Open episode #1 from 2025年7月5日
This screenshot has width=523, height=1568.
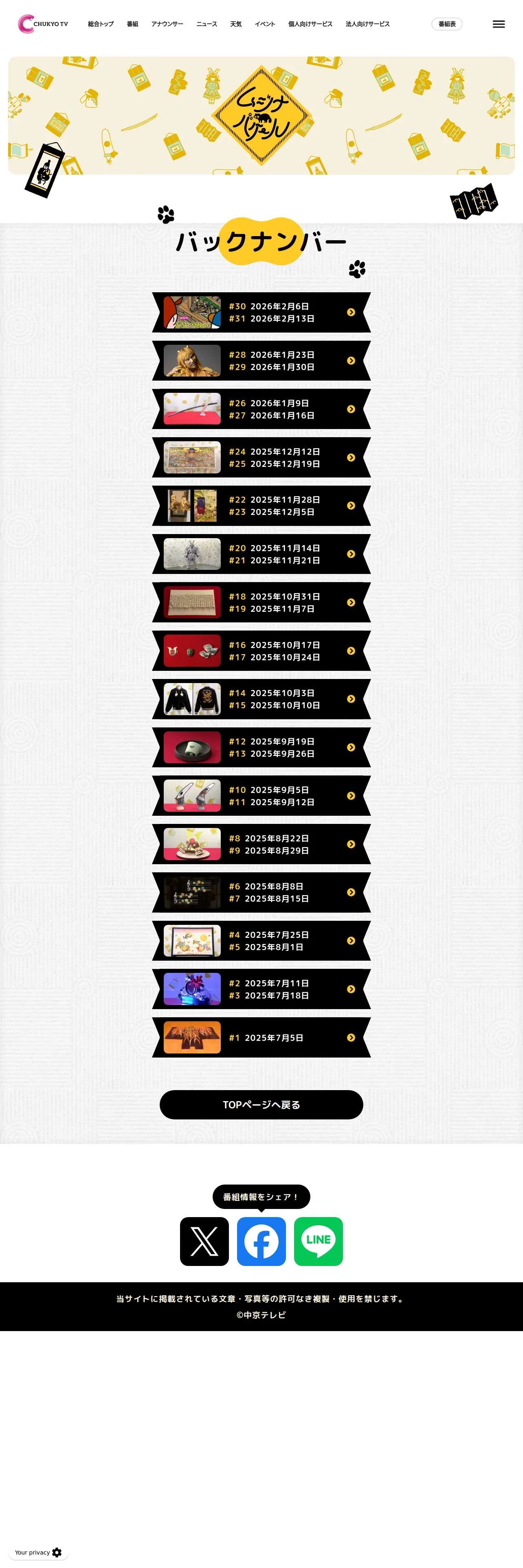pyautogui.click(x=261, y=1038)
